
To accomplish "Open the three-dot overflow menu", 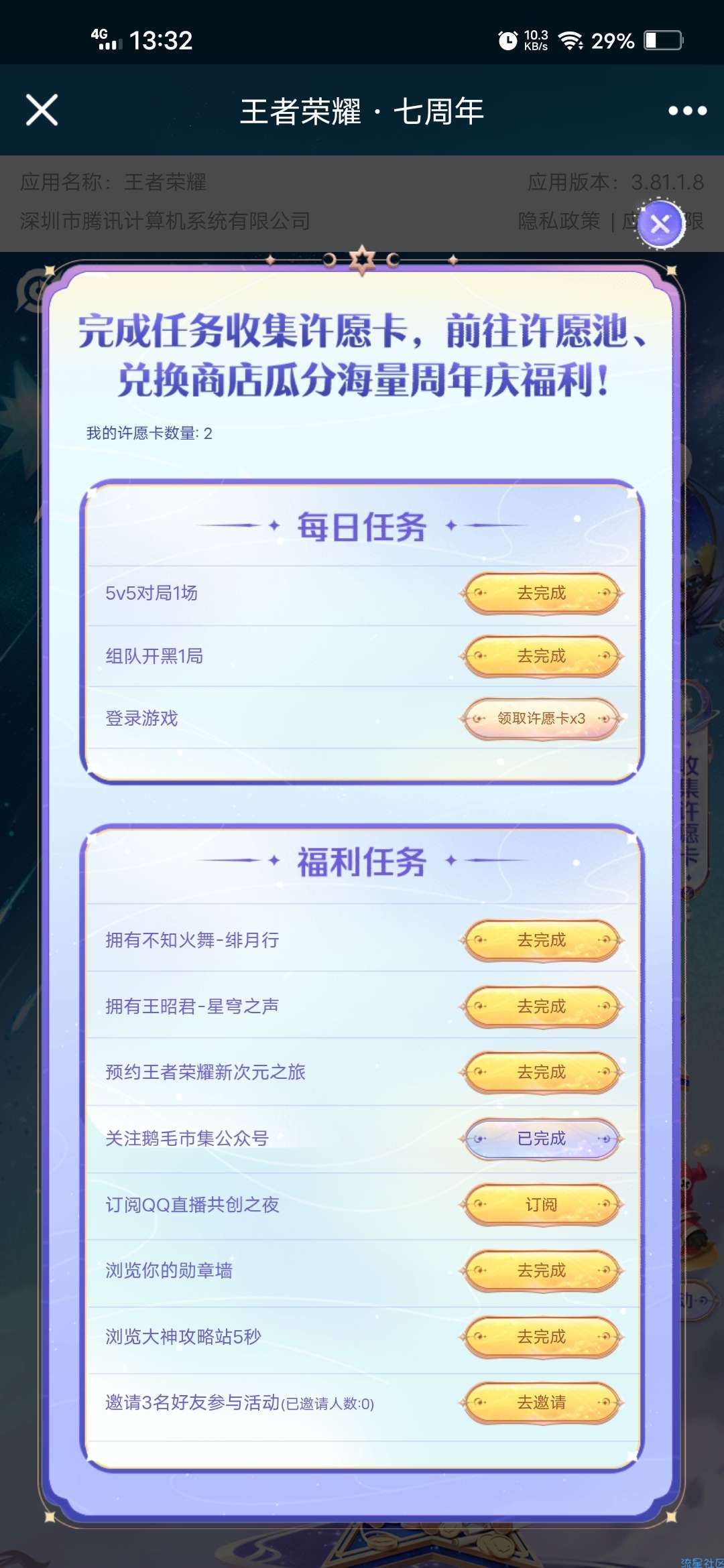I will [x=687, y=111].
